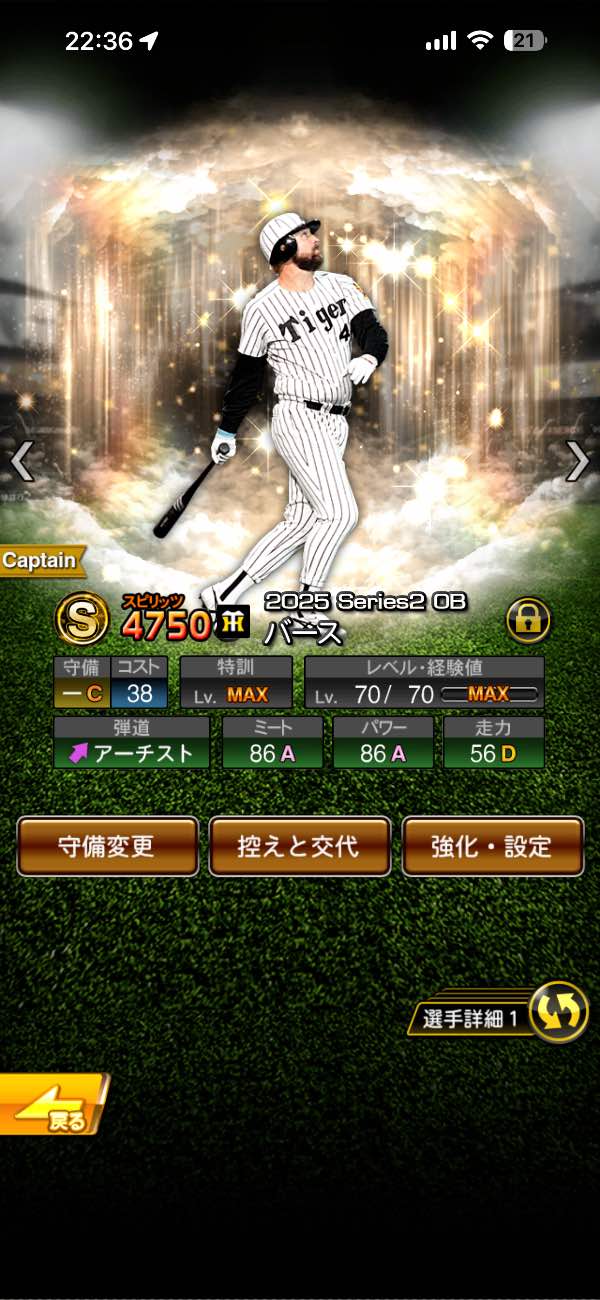Go to the previous player card
The height and width of the screenshot is (1300, 600).
(x=22, y=461)
